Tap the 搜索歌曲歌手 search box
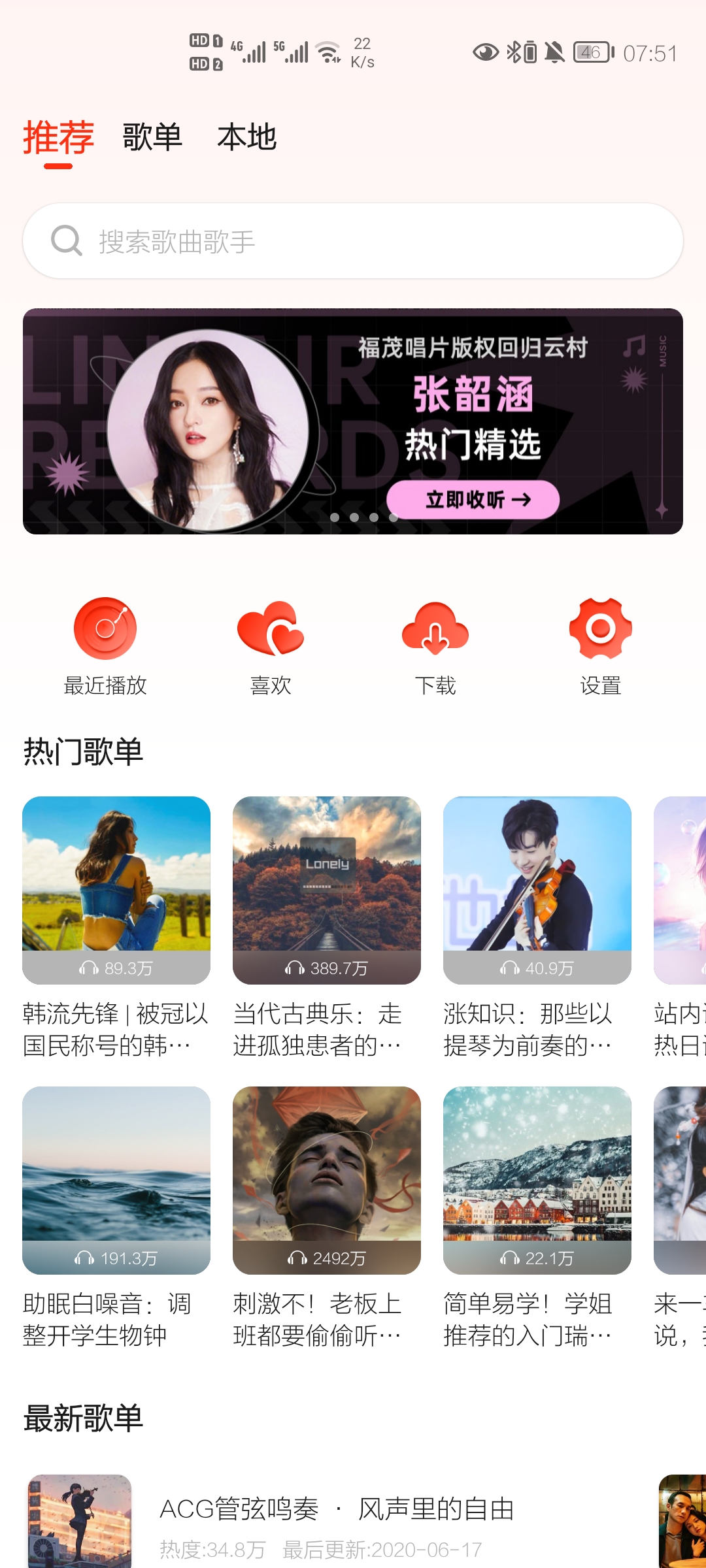The image size is (706, 1568). coord(353,241)
